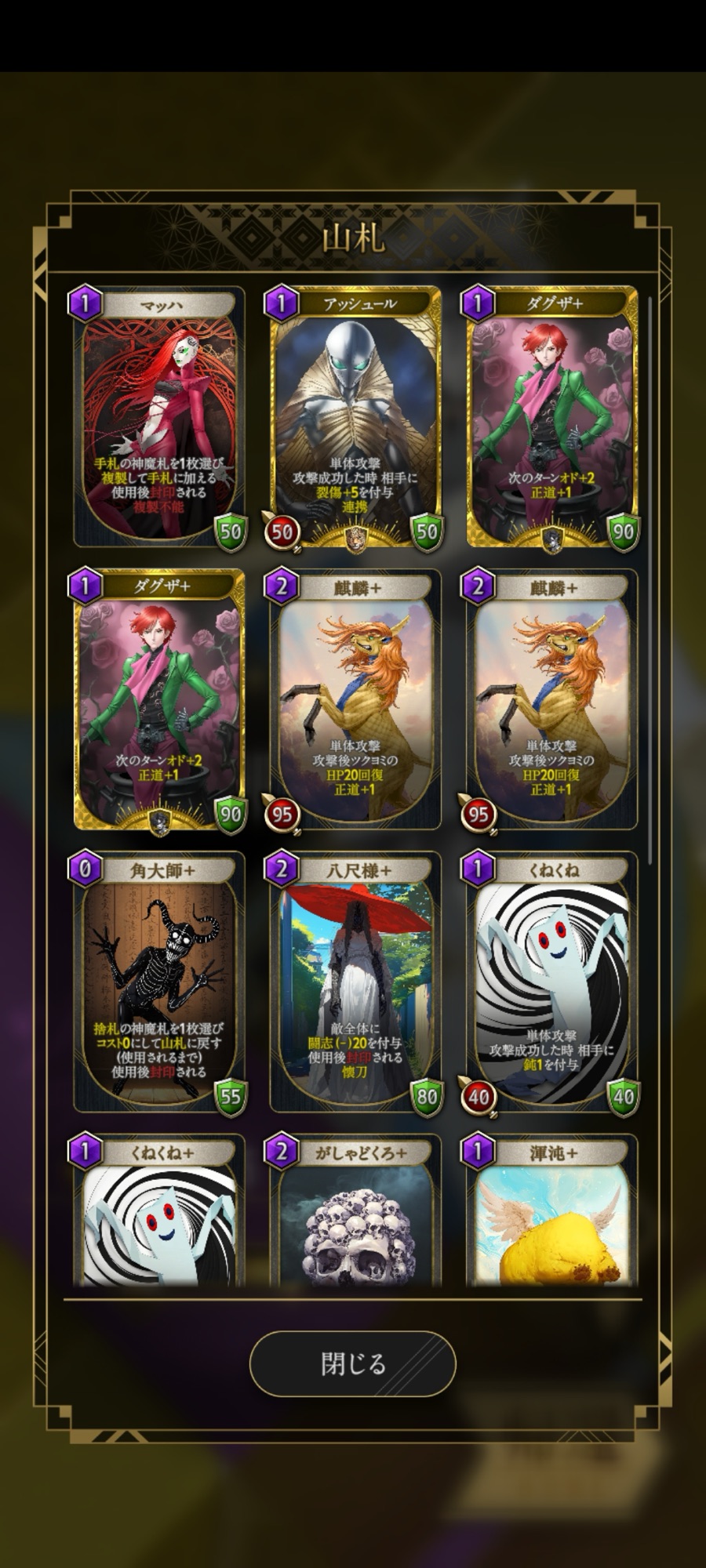Open the マッハ card
The height and width of the screenshot is (1568, 706).
(159, 416)
